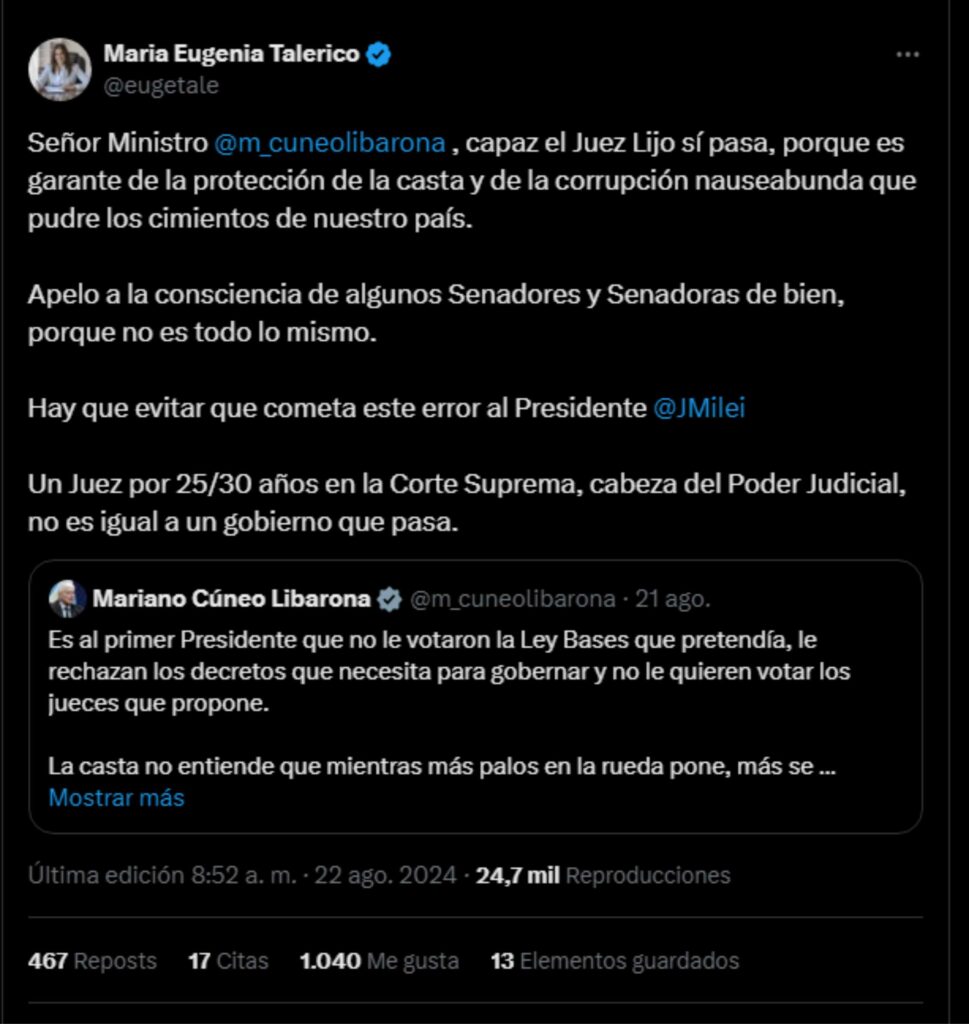
Task: Open the tweet overflow menu
Action: point(907,55)
